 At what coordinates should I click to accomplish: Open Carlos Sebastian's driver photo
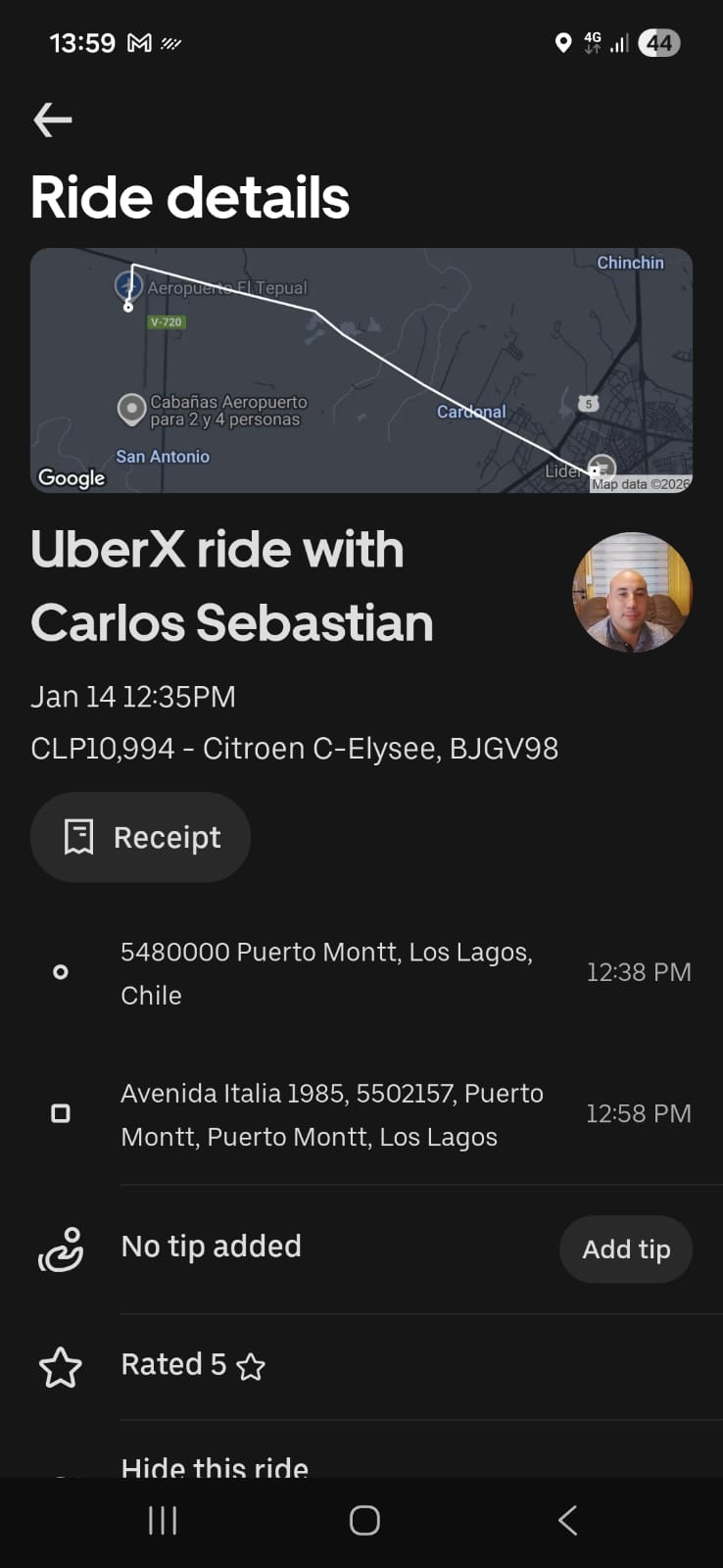pos(632,592)
